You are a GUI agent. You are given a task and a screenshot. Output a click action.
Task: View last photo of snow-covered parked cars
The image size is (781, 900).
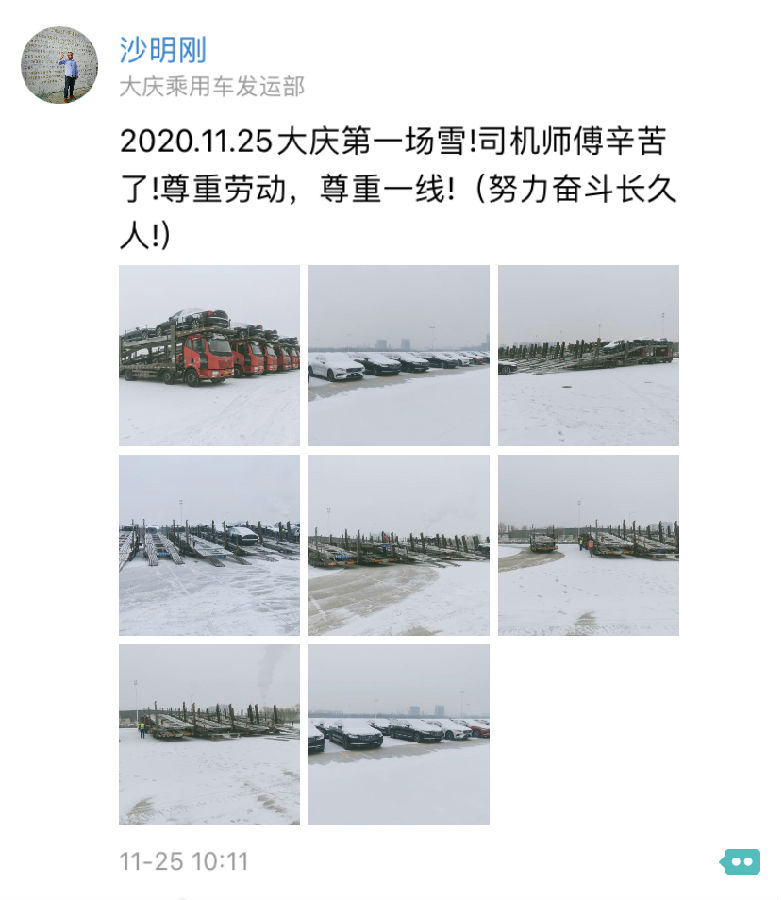click(x=398, y=734)
